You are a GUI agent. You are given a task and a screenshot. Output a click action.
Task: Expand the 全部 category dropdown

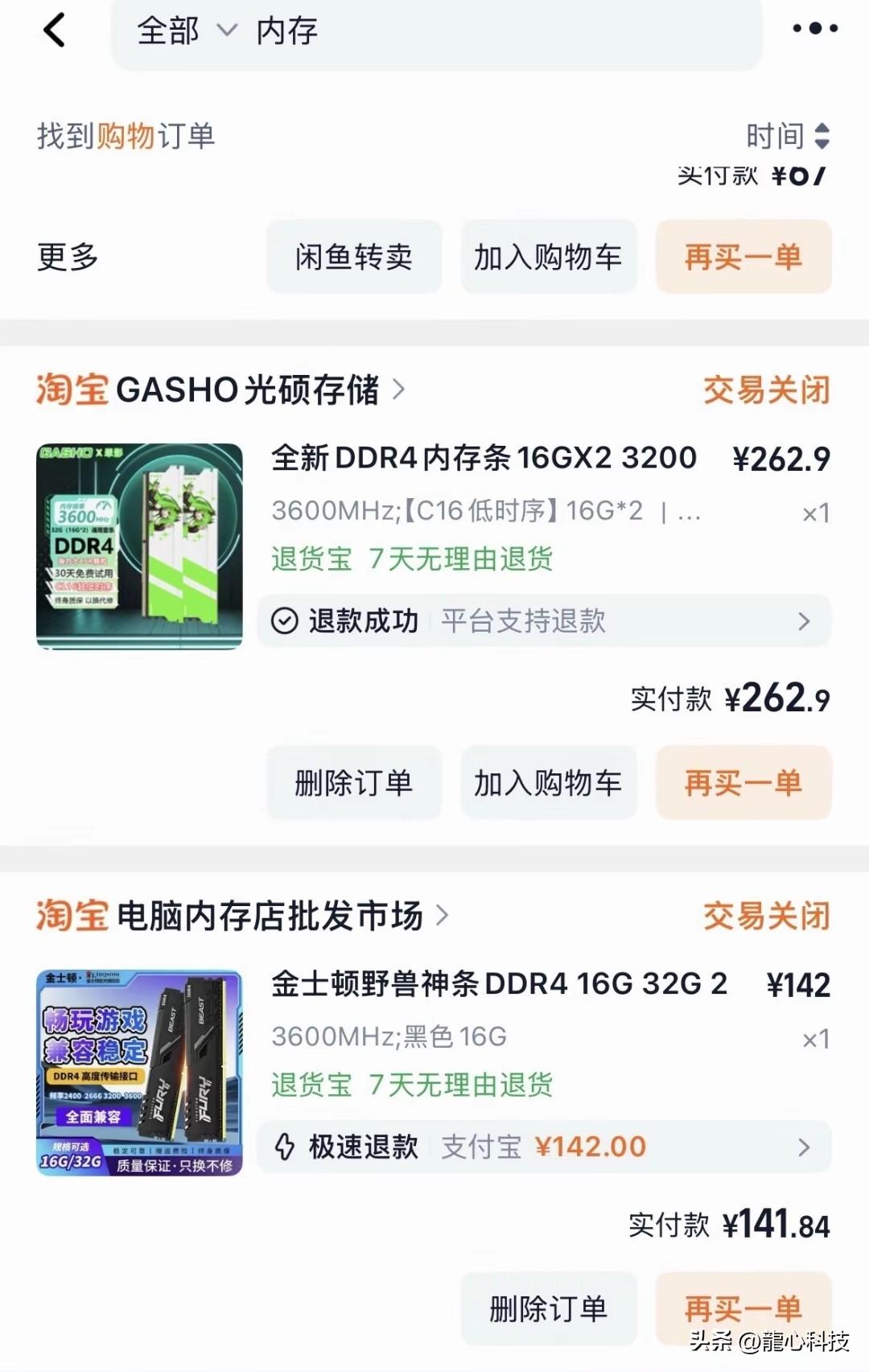(x=187, y=31)
